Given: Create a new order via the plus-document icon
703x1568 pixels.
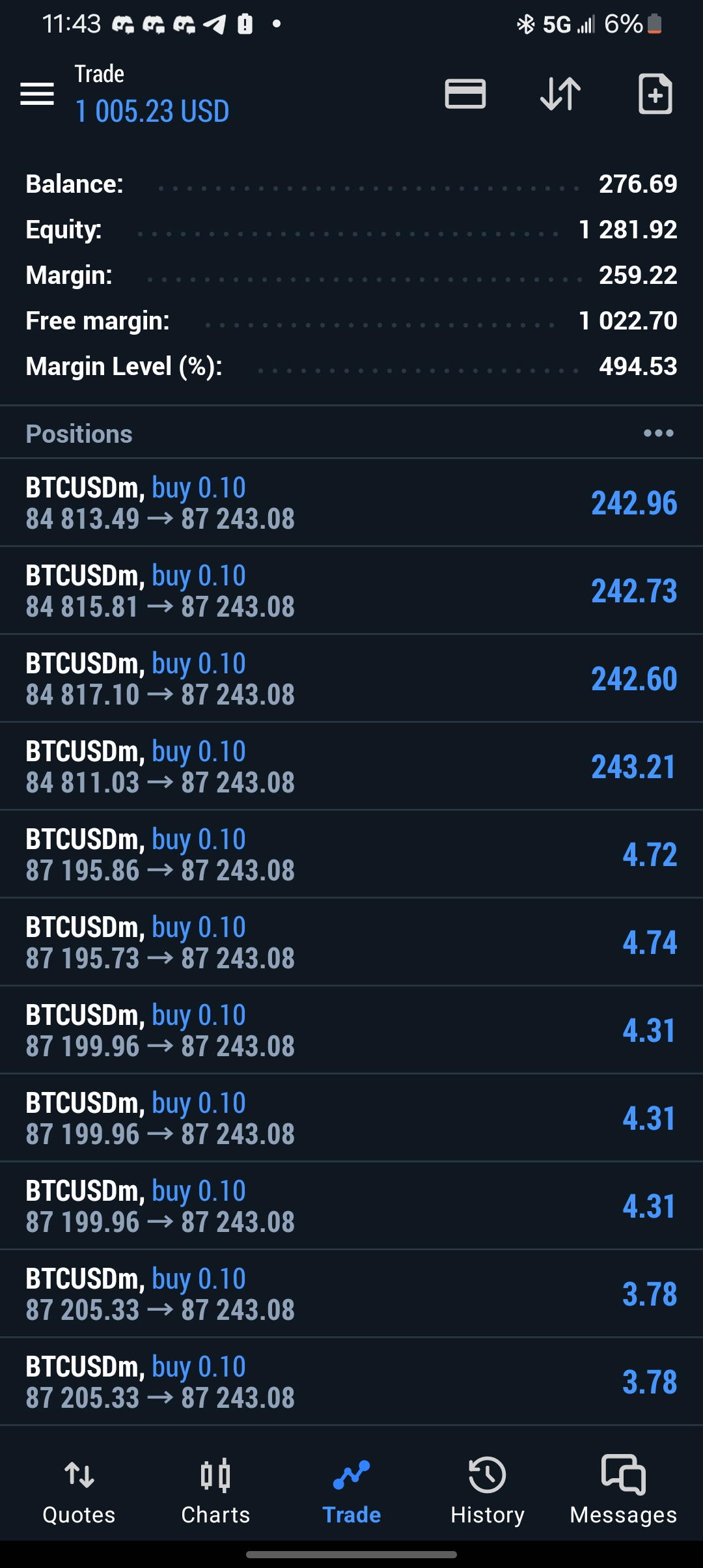Looking at the screenshot, I should point(655,94).
